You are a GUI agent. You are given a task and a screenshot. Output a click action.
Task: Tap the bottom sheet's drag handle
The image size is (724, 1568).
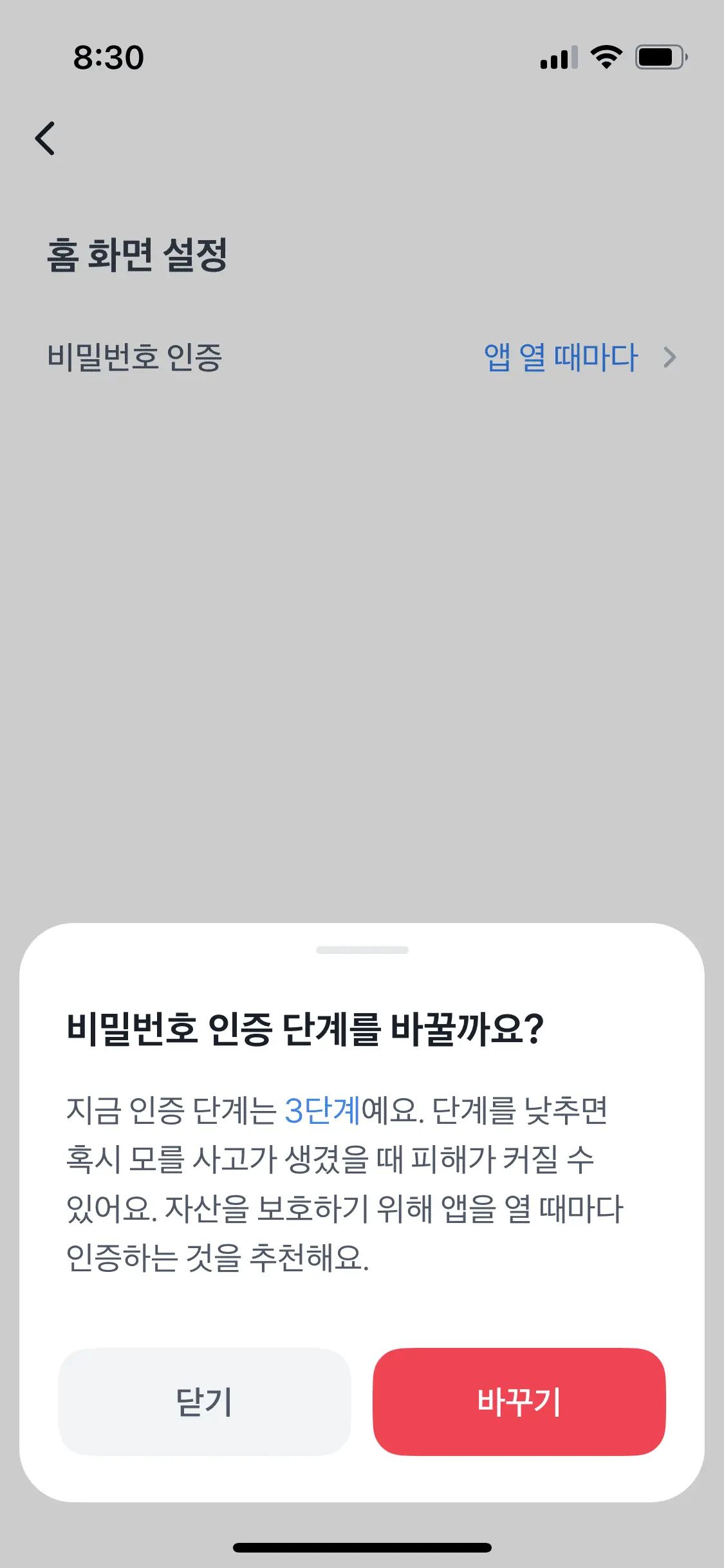point(362,950)
